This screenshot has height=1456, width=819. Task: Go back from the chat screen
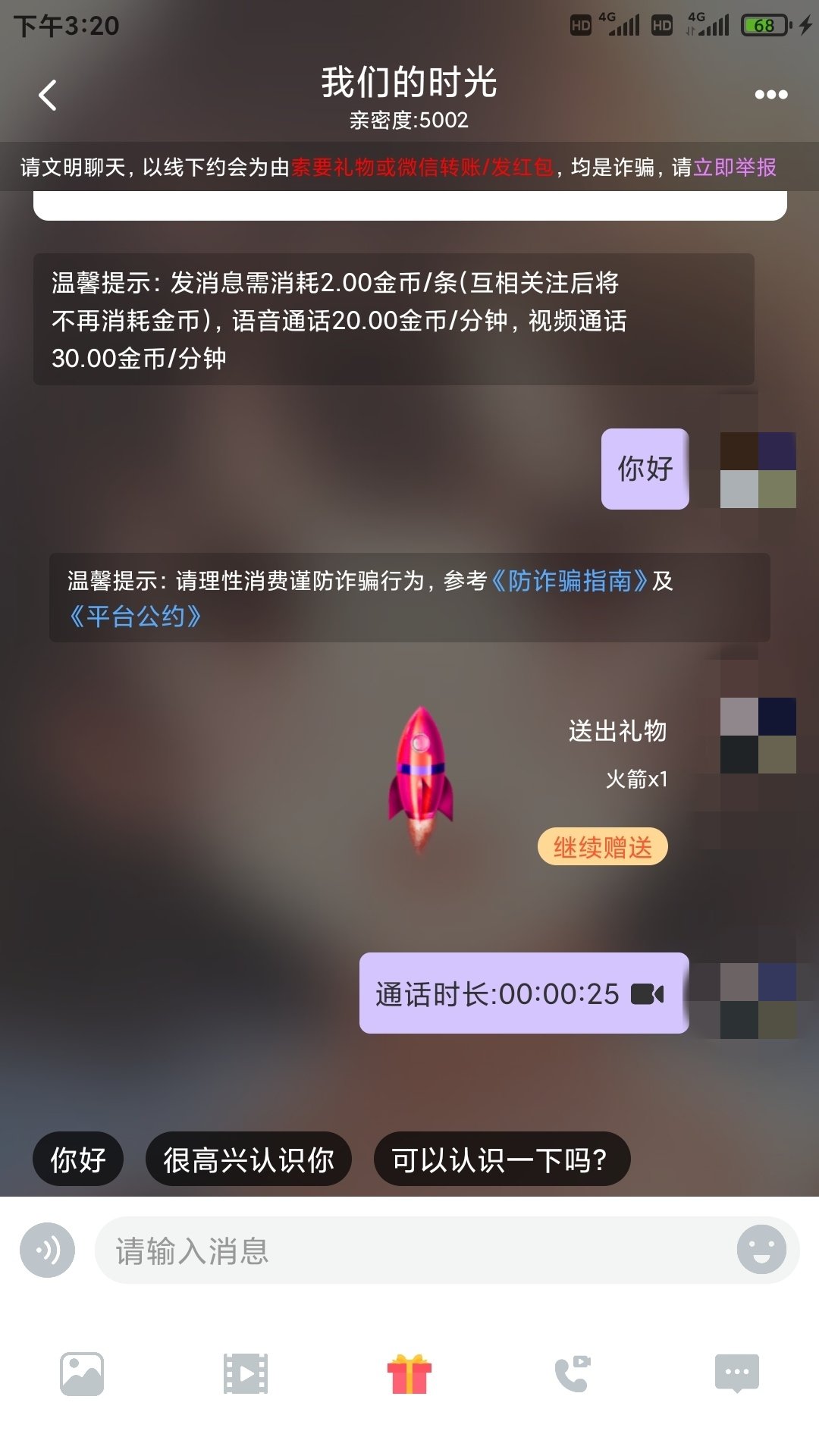click(x=48, y=96)
